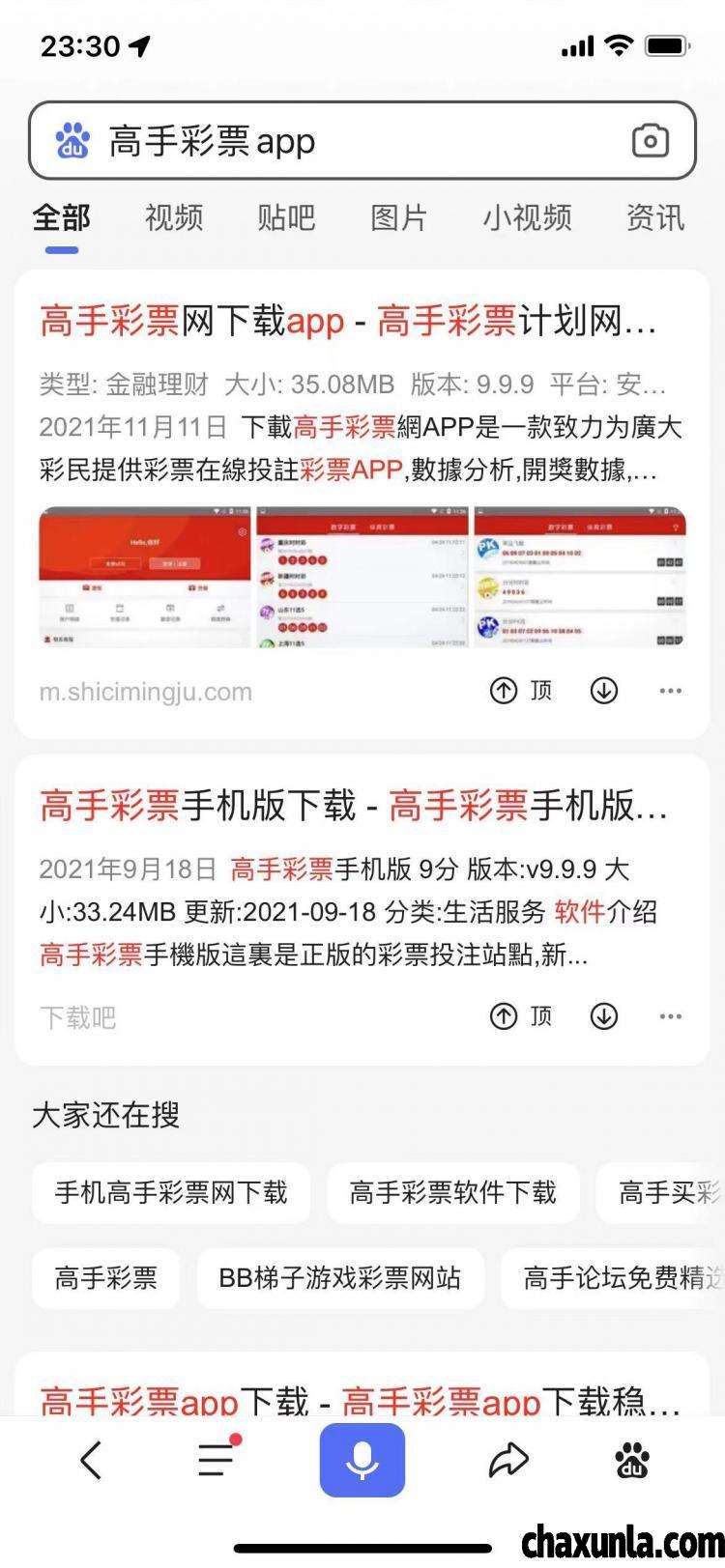Open the 图片 search tab
The width and height of the screenshot is (725, 1568).
(x=398, y=218)
